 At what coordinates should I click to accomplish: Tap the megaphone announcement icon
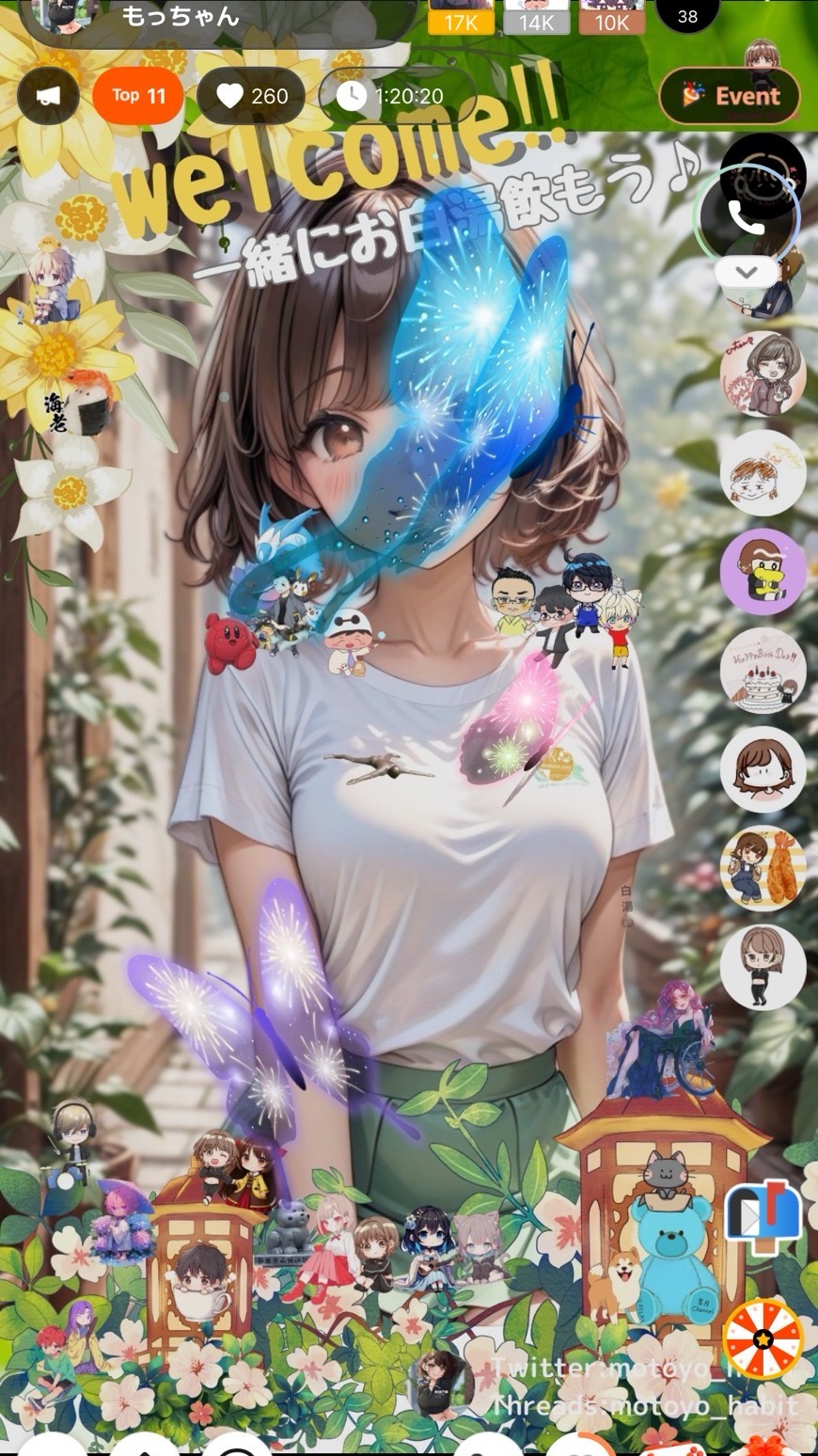(x=48, y=96)
